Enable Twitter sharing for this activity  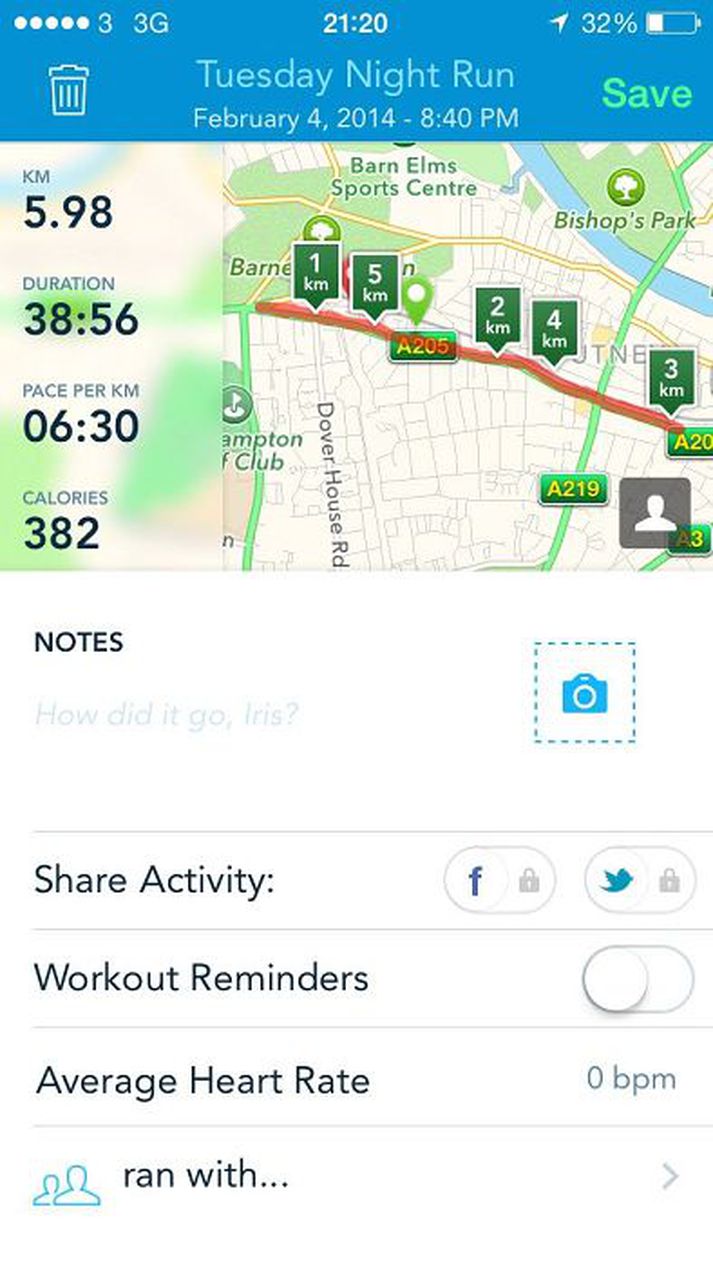[x=639, y=881]
